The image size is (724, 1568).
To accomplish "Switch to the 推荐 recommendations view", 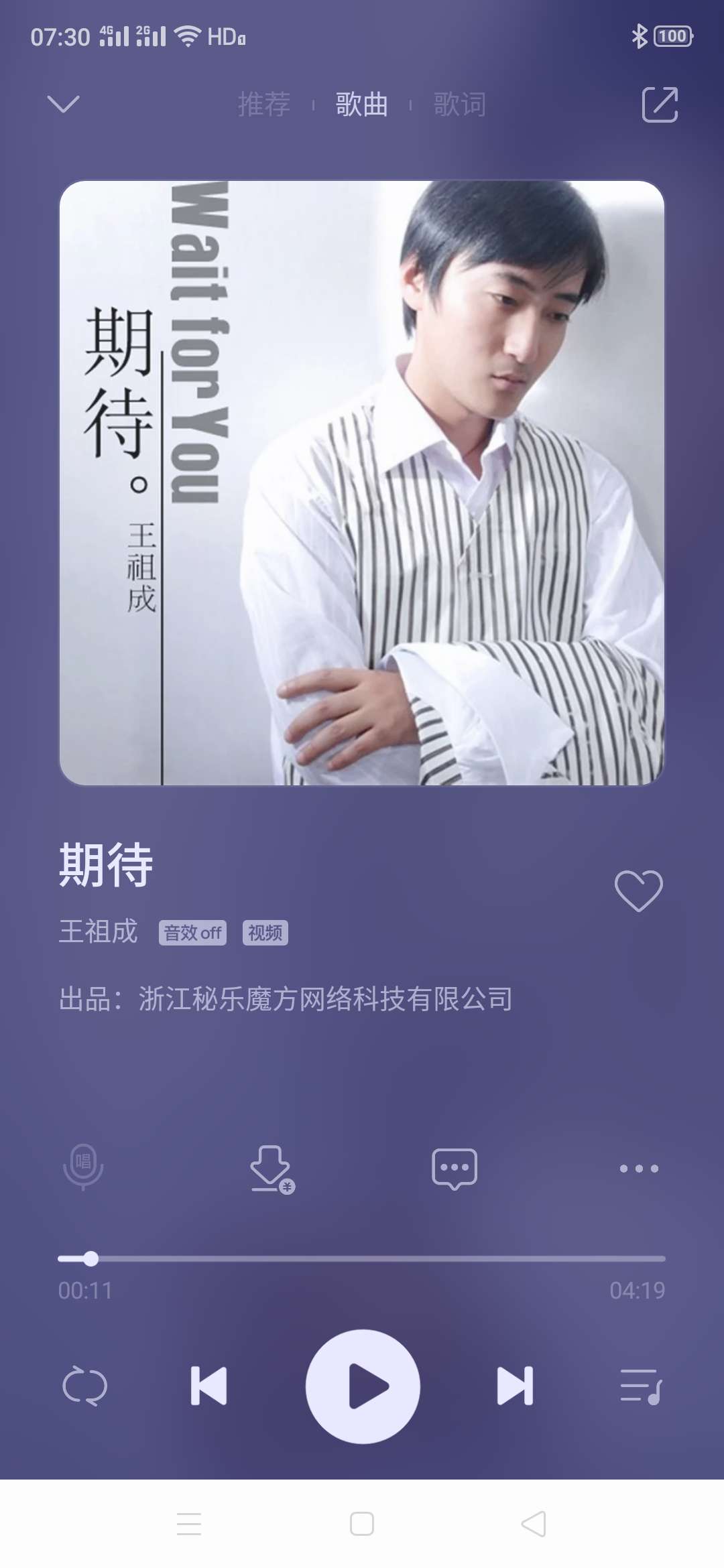I will tap(263, 105).
